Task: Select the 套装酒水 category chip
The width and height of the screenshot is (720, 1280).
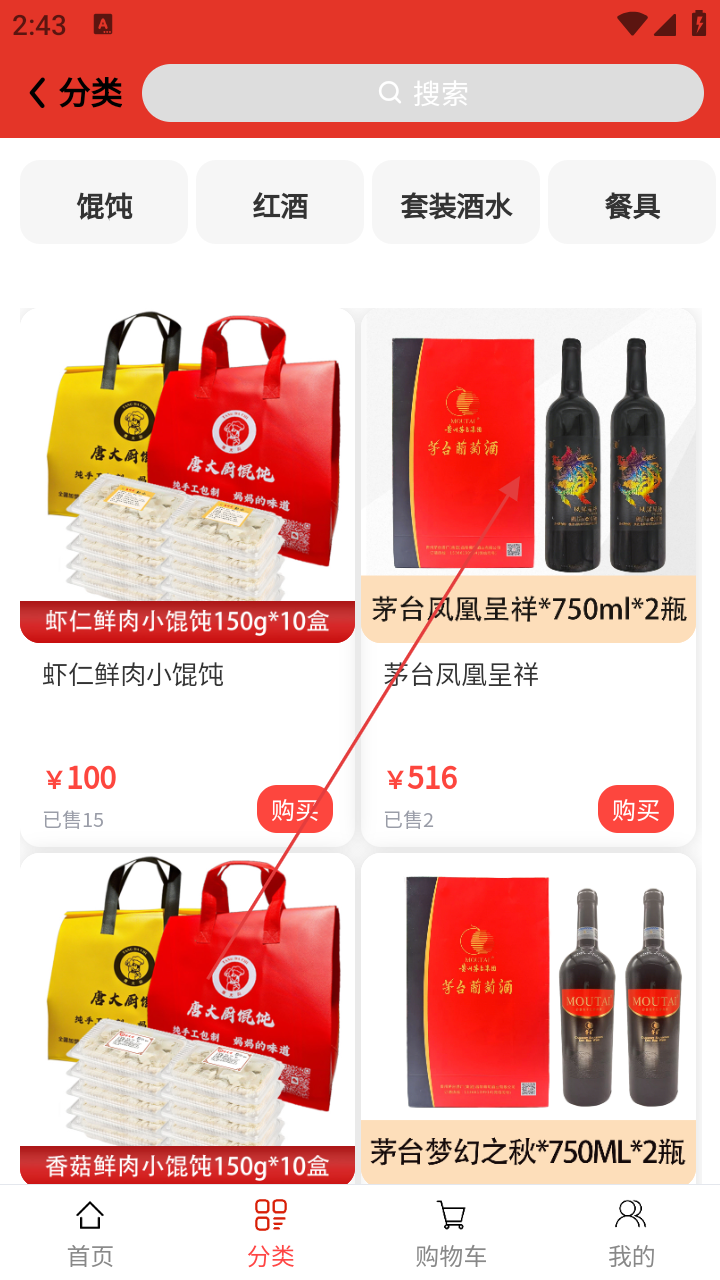Action: [456, 206]
